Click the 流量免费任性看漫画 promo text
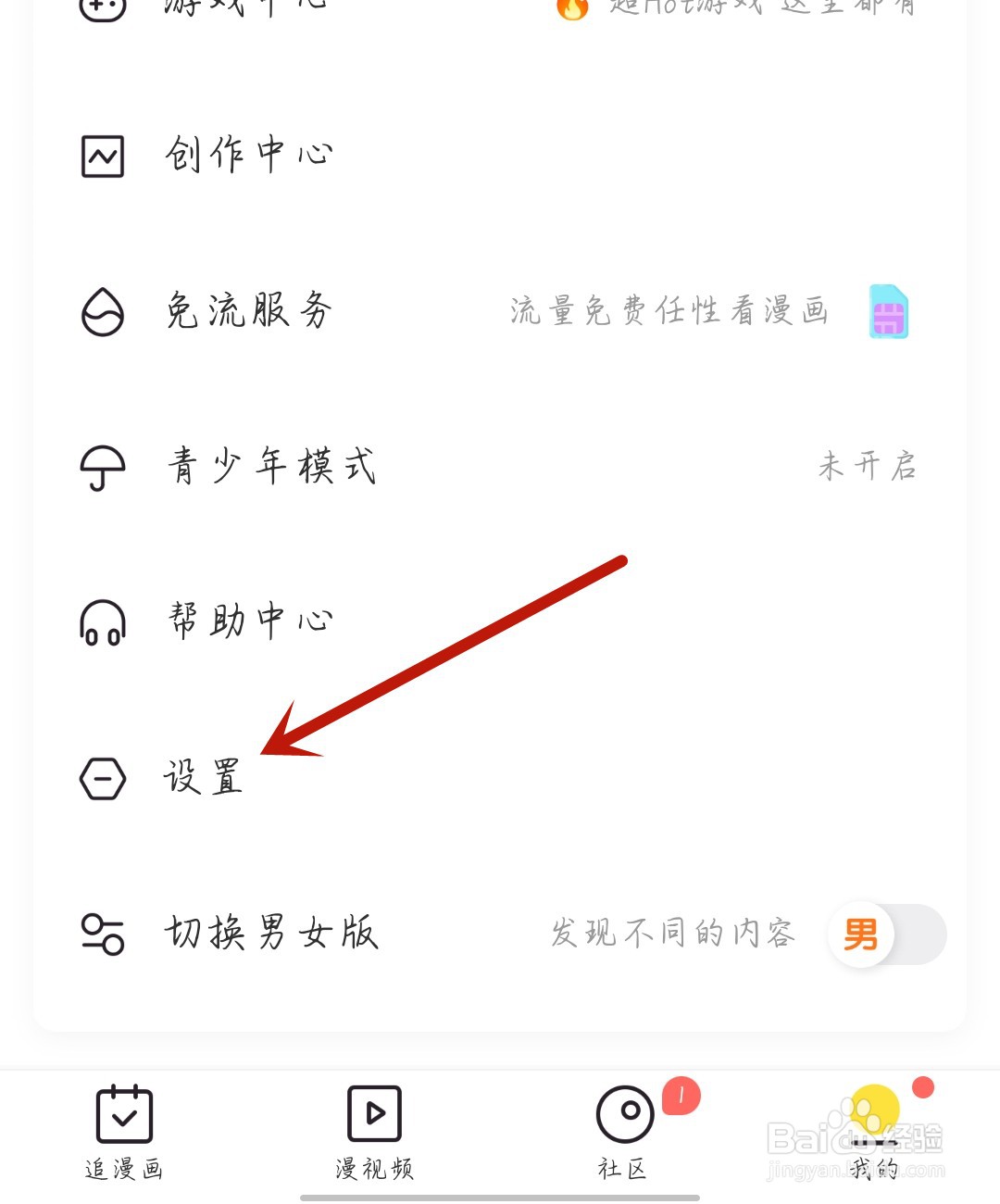 (x=669, y=313)
